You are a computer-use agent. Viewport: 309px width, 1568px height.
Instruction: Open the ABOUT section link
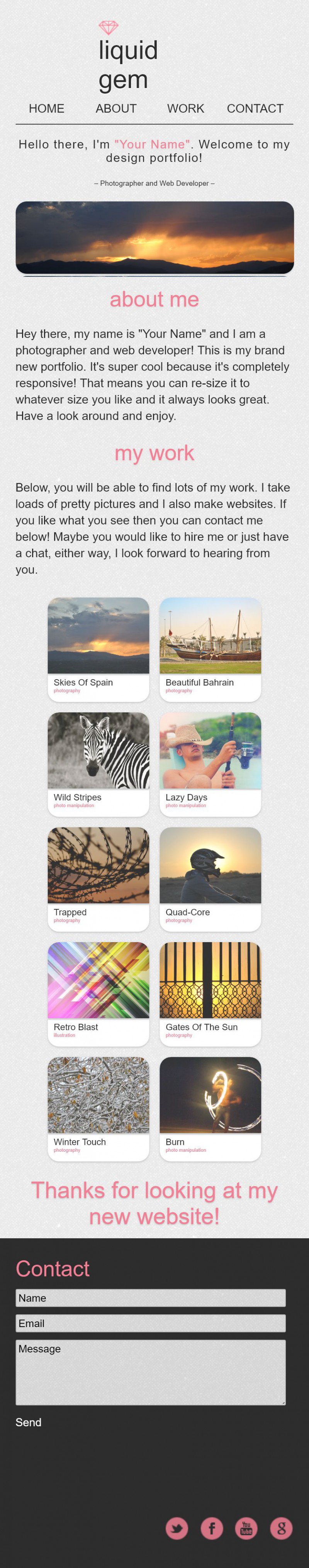pos(116,108)
